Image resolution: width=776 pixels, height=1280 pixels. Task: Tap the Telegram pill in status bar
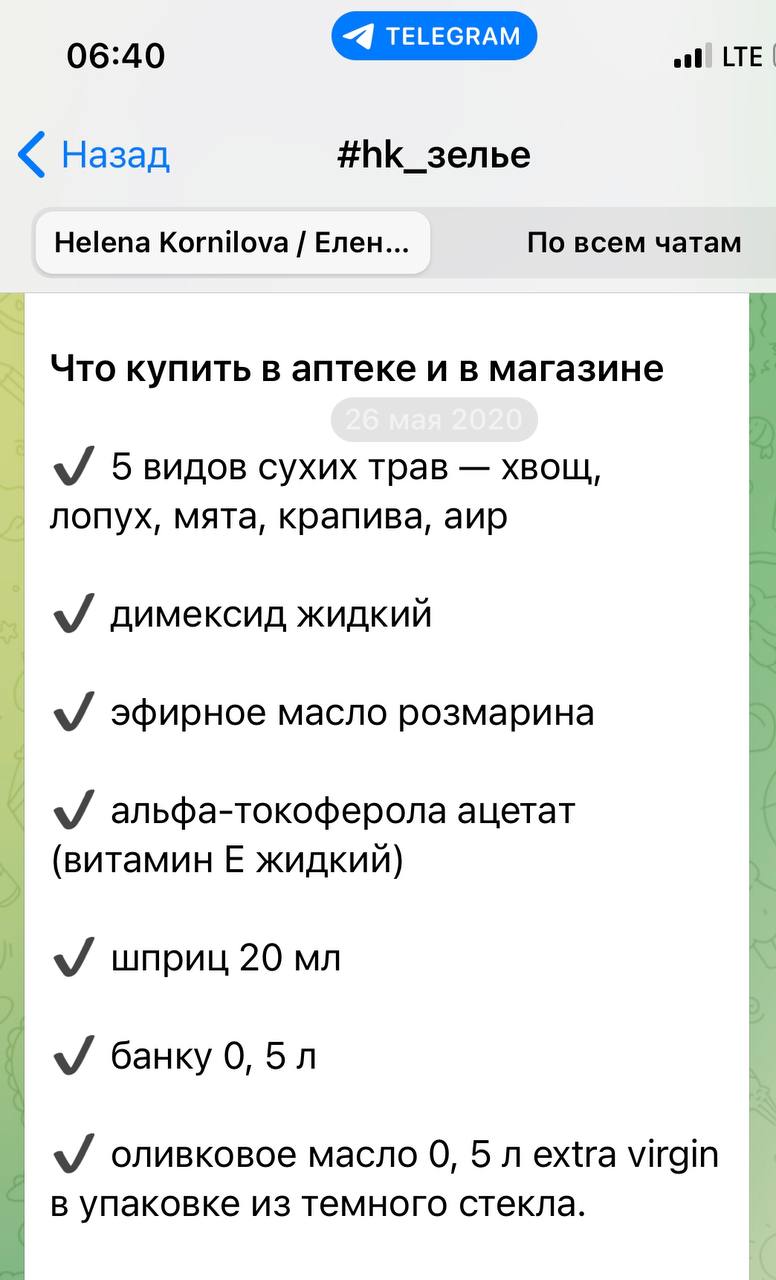434,38
